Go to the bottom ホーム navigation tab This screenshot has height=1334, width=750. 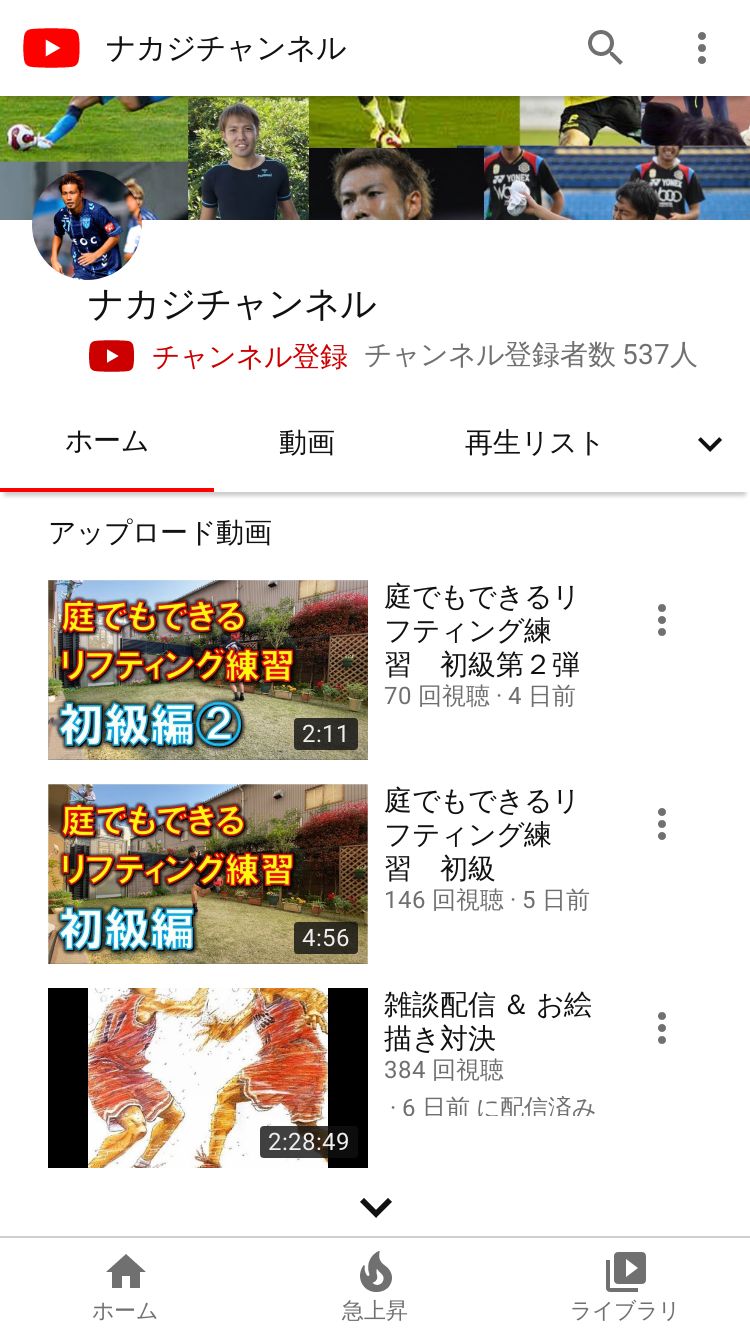point(125,1288)
